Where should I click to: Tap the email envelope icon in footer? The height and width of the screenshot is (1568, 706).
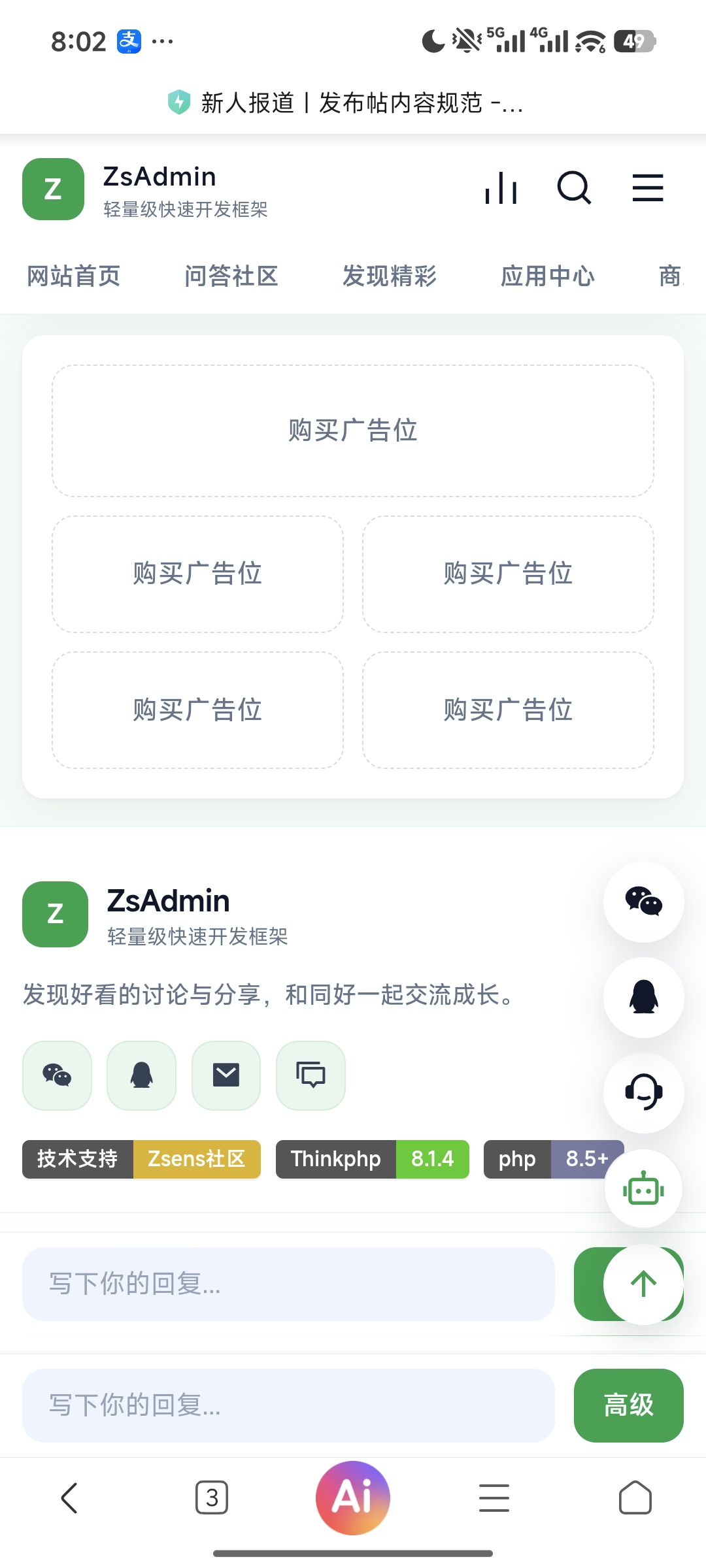coord(226,1075)
